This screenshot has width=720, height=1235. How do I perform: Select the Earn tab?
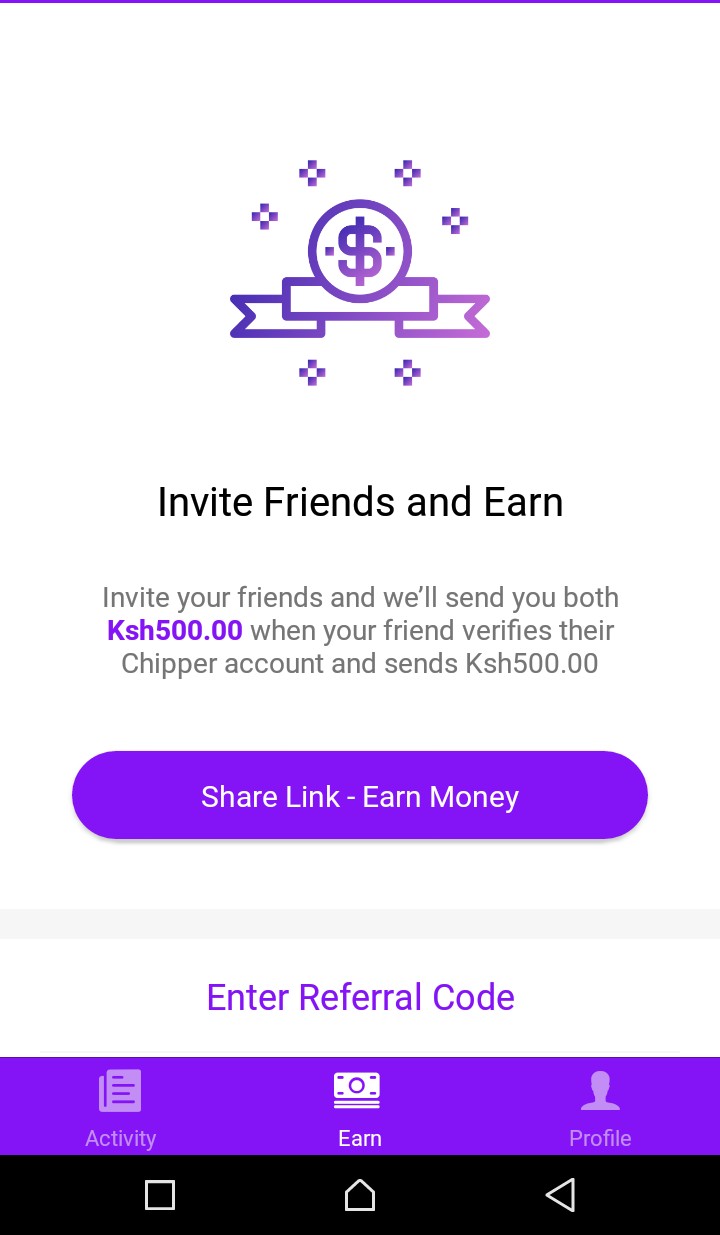pyautogui.click(x=360, y=1108)
